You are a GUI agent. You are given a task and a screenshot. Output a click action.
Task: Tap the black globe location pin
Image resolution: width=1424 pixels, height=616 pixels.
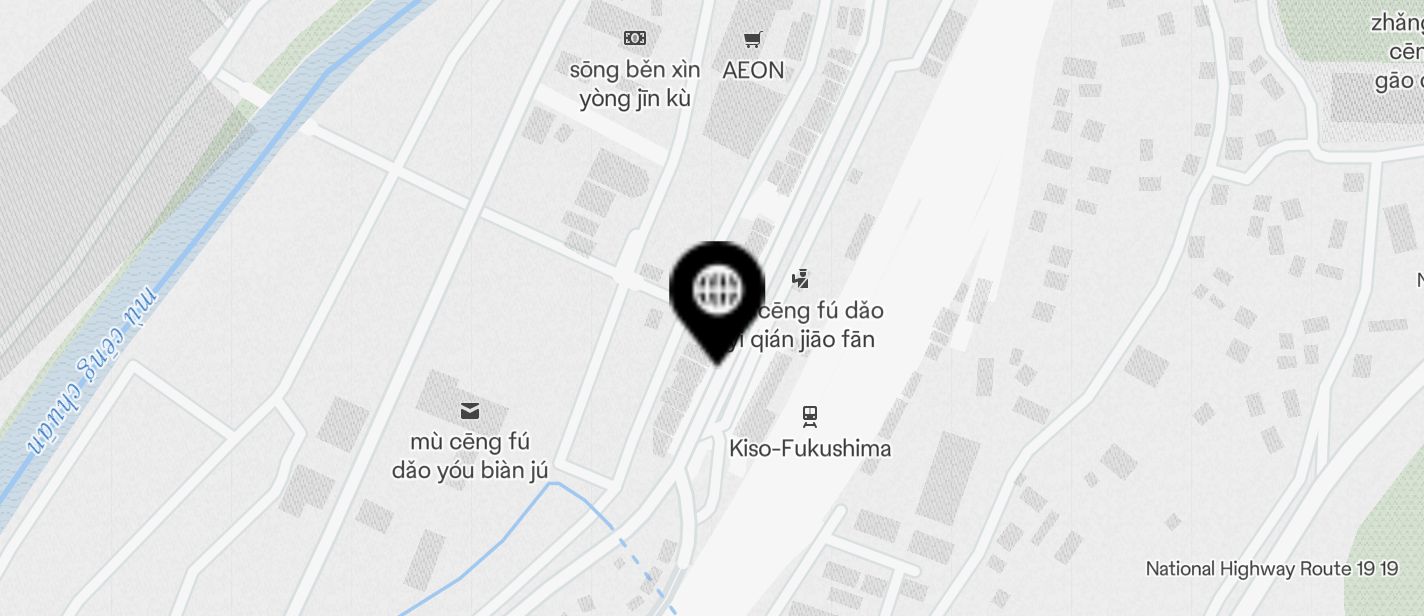coord(717,291)
